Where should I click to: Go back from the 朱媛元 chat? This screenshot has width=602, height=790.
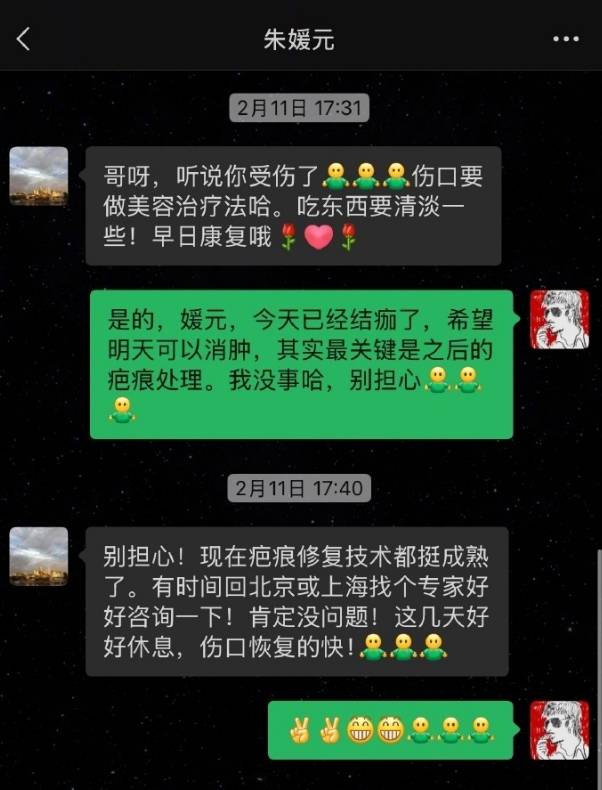click(x=24, y=39)
